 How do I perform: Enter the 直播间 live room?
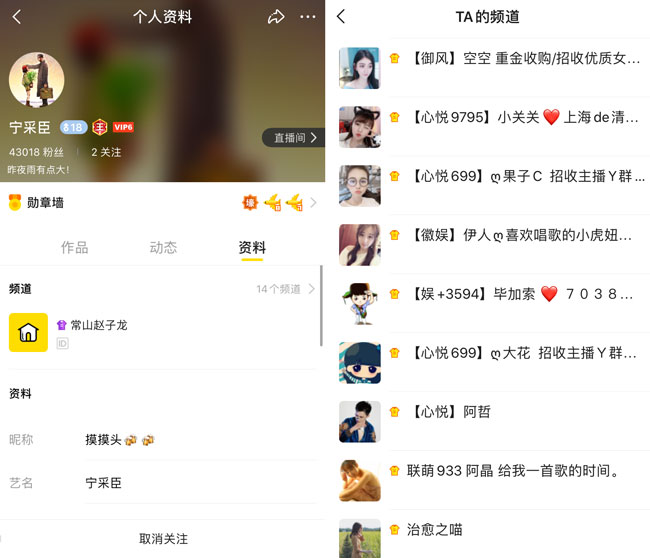click(x=295, y=138)
